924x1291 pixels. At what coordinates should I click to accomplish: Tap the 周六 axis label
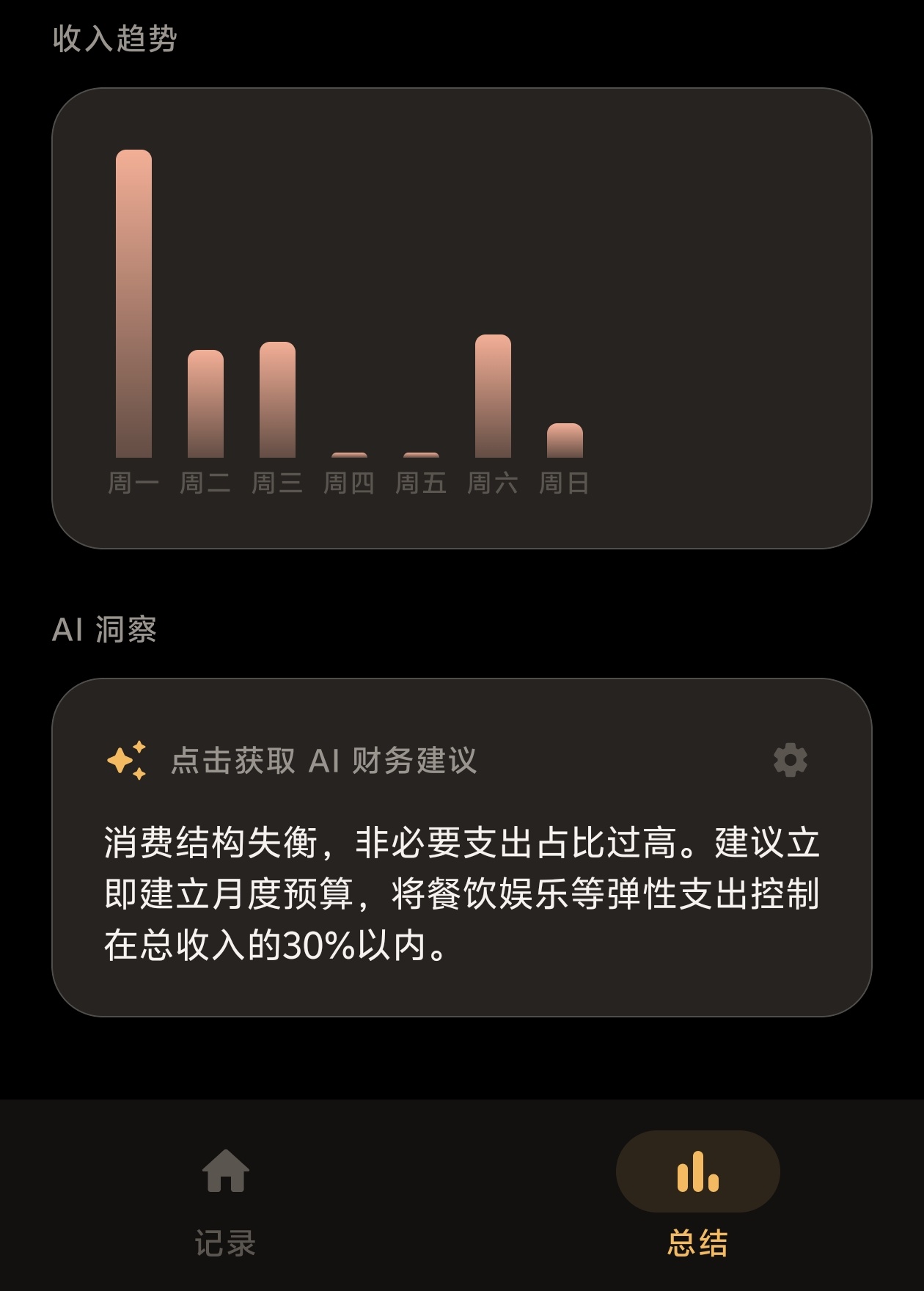click(492, 483)
